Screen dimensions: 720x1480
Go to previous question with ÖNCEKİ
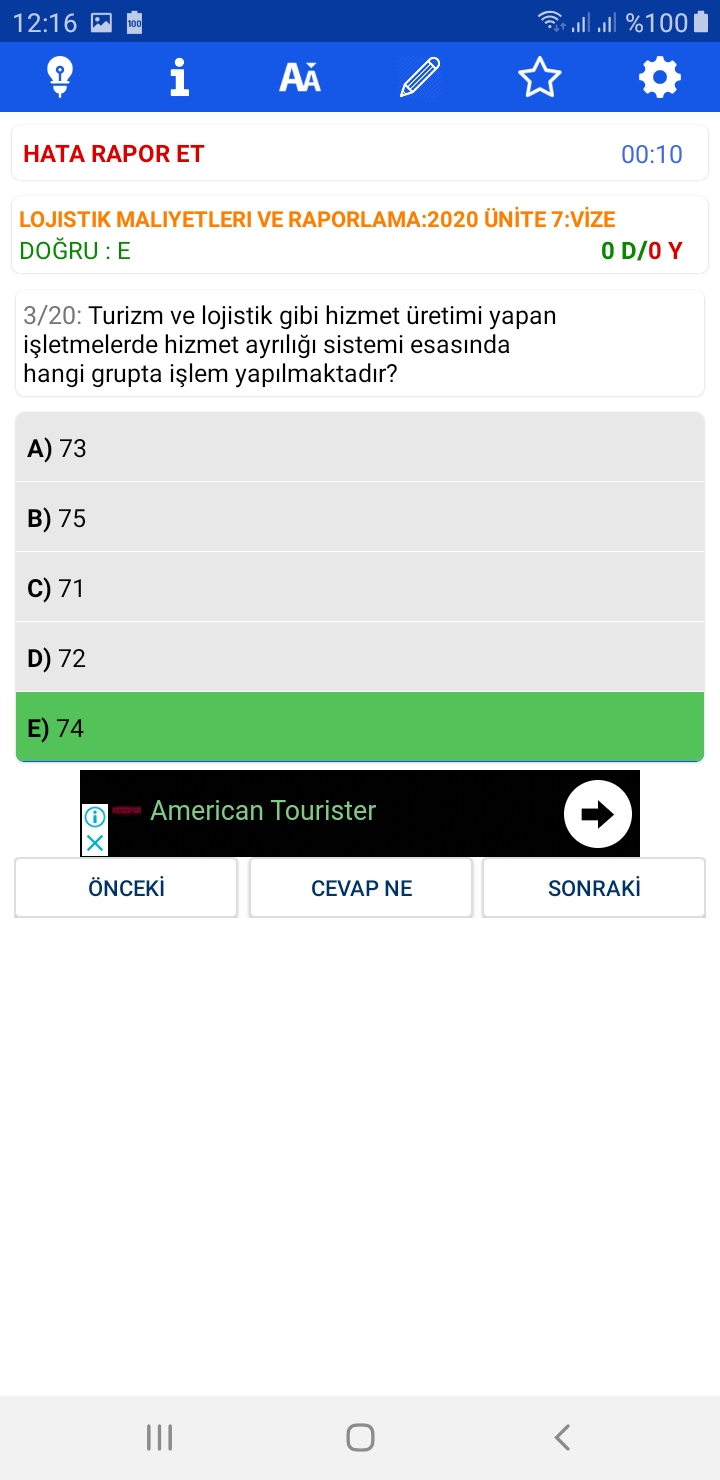[x=126, y=888]
